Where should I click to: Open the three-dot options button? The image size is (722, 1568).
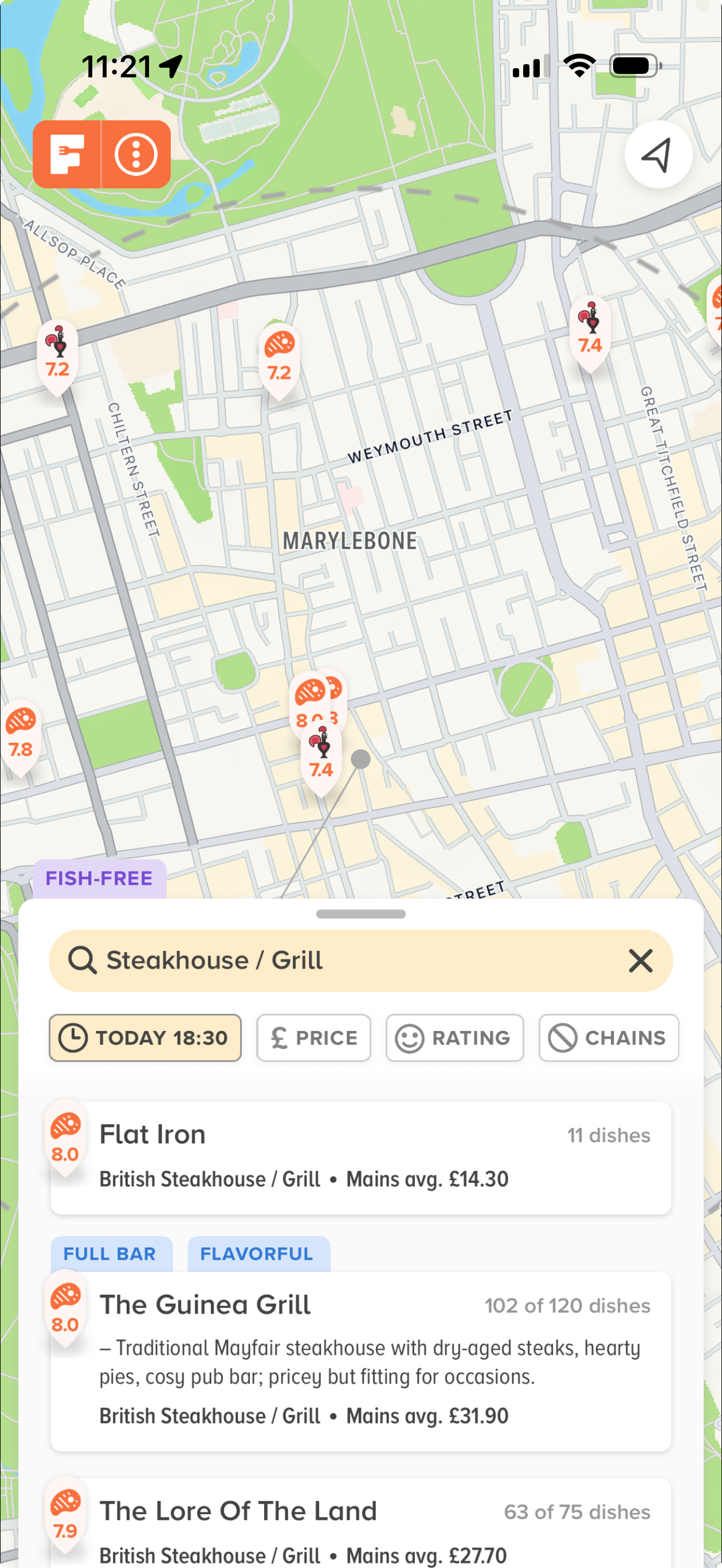pos(136,154)
